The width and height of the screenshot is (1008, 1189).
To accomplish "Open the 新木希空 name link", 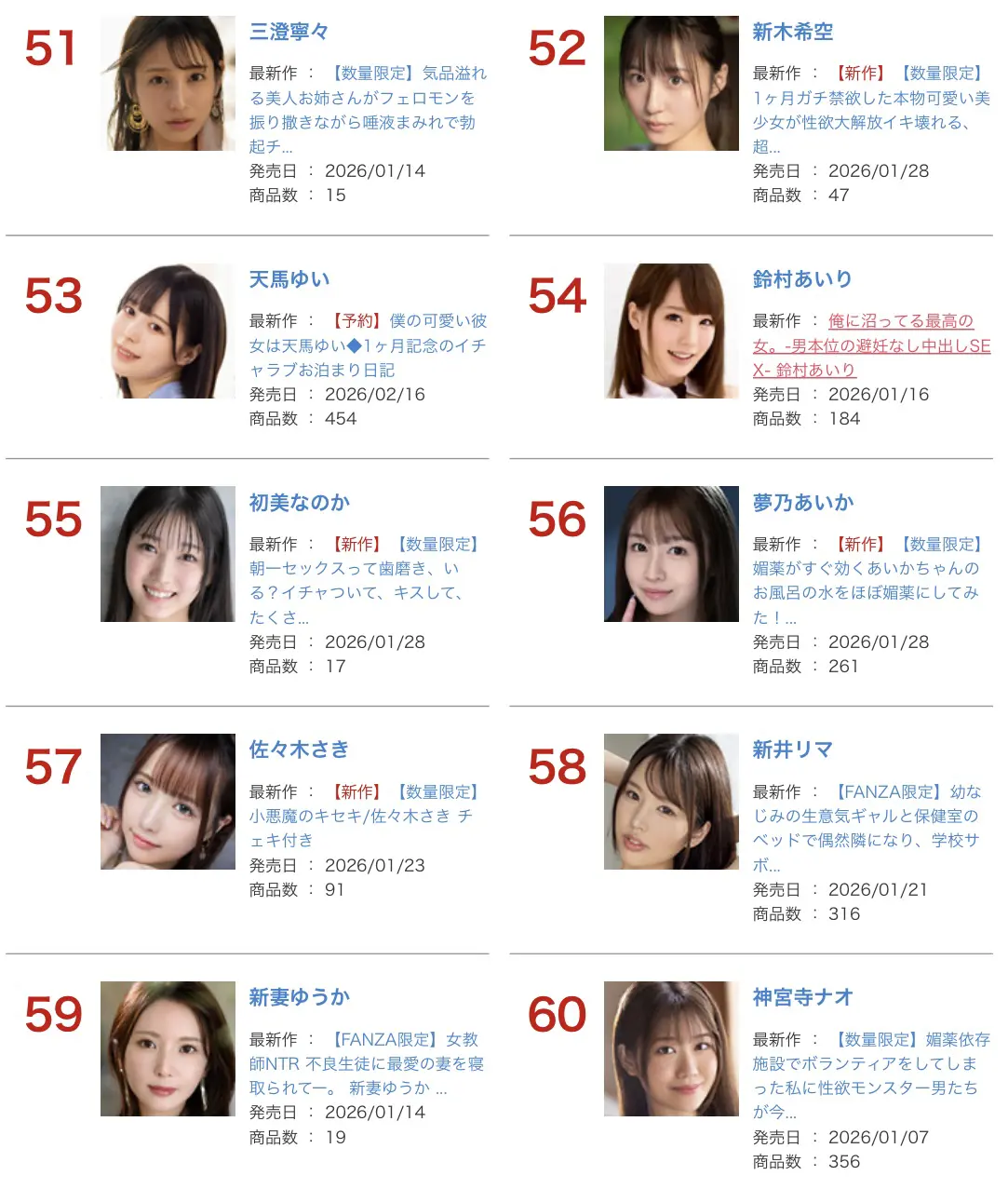I will [x=793, y=32].
